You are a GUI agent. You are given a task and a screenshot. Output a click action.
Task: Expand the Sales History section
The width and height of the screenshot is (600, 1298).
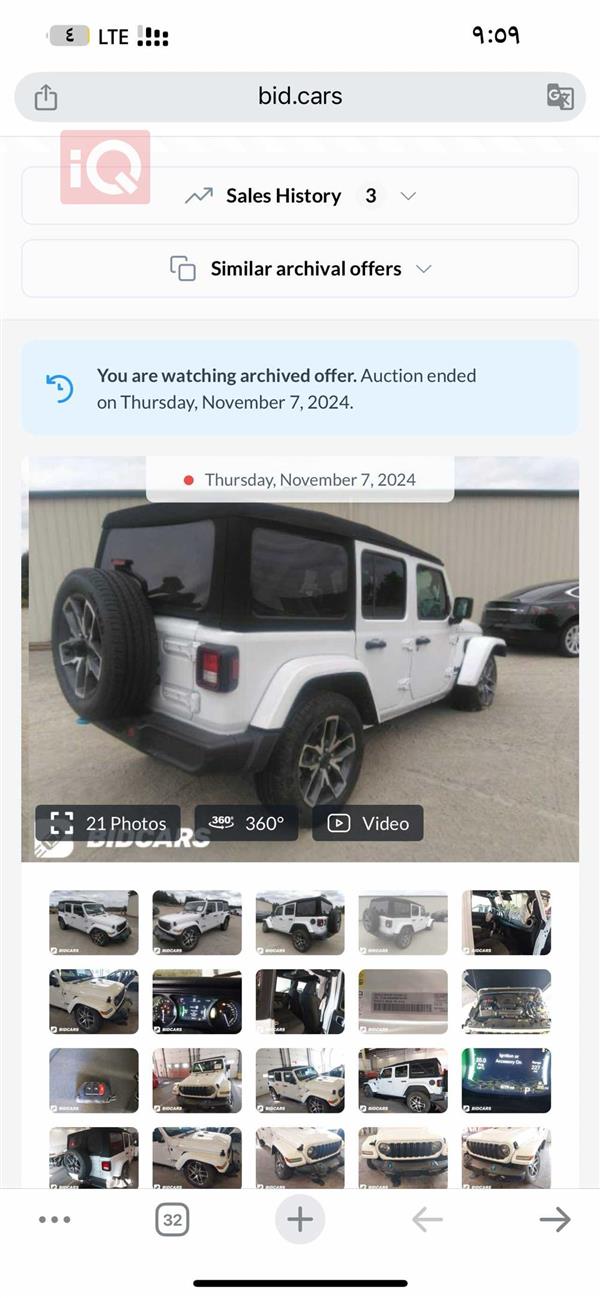click(x=300, y=196)
